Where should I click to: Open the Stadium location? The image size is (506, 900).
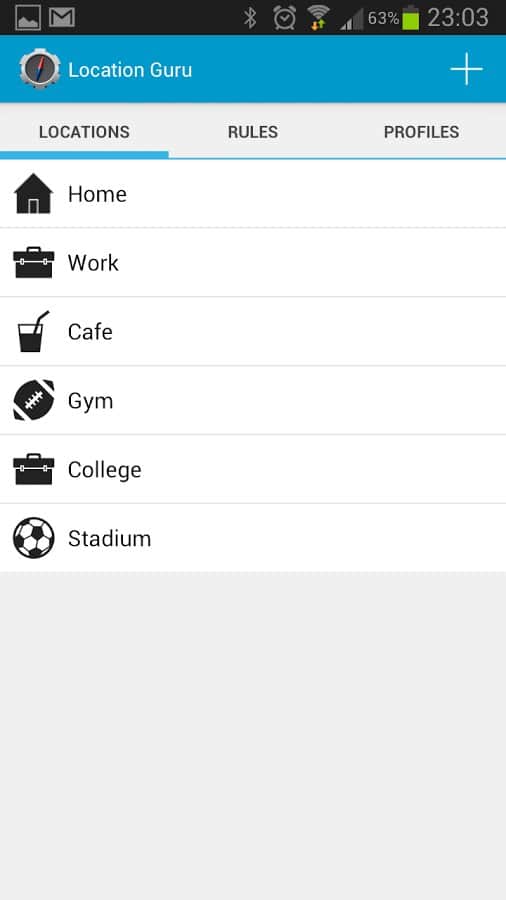[x=253, y=538]
